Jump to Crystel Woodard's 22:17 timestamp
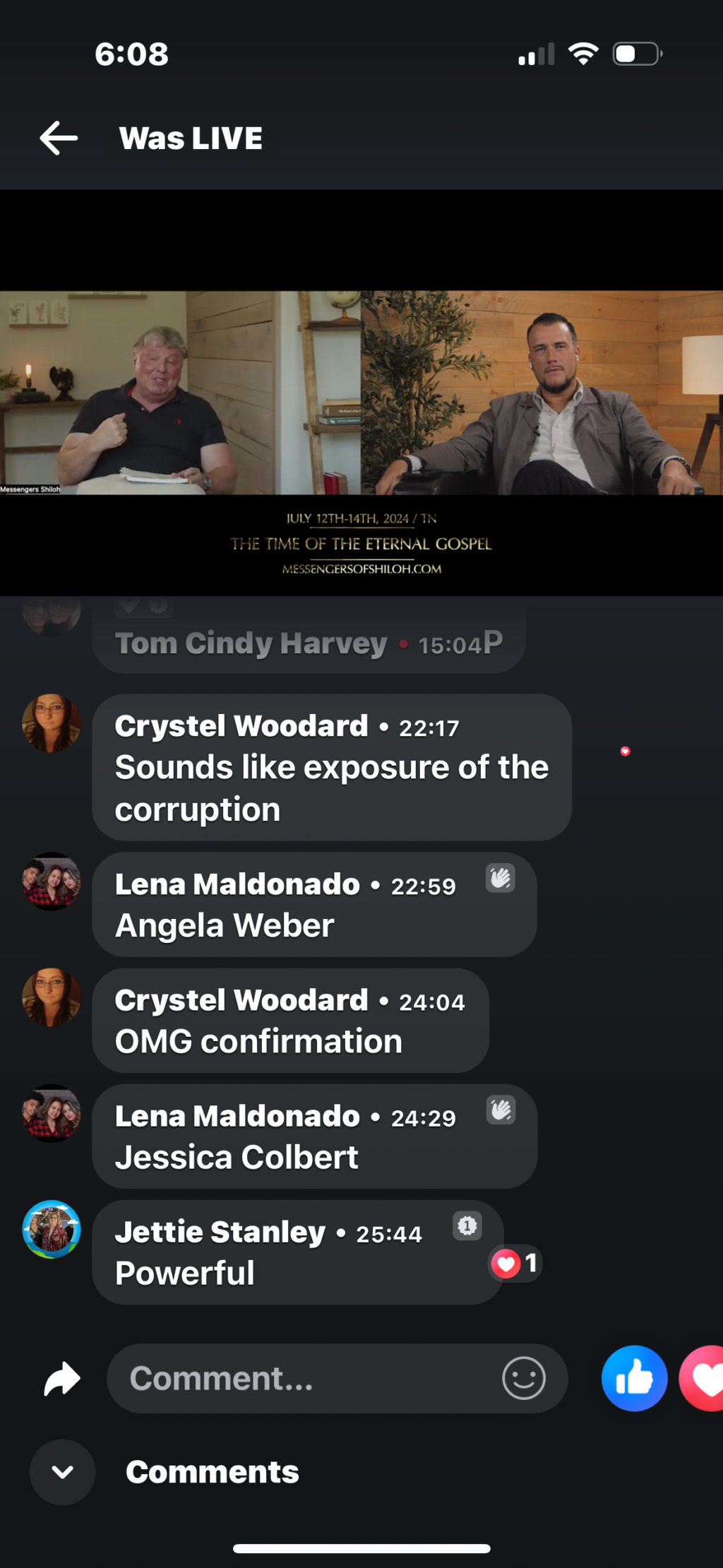This screenshot has height=1568, width=723. point(429,728)
